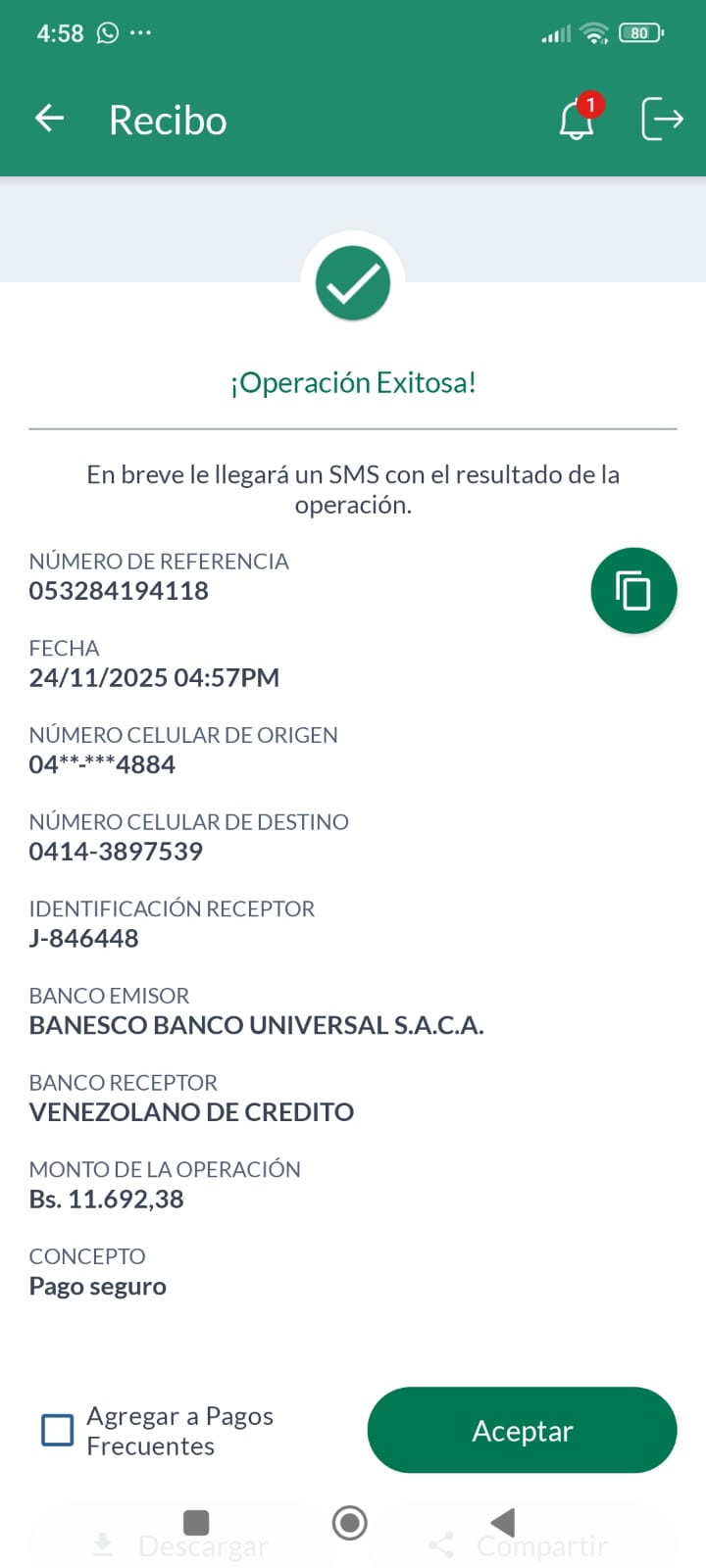Tap the system home button

(350, 1522)
